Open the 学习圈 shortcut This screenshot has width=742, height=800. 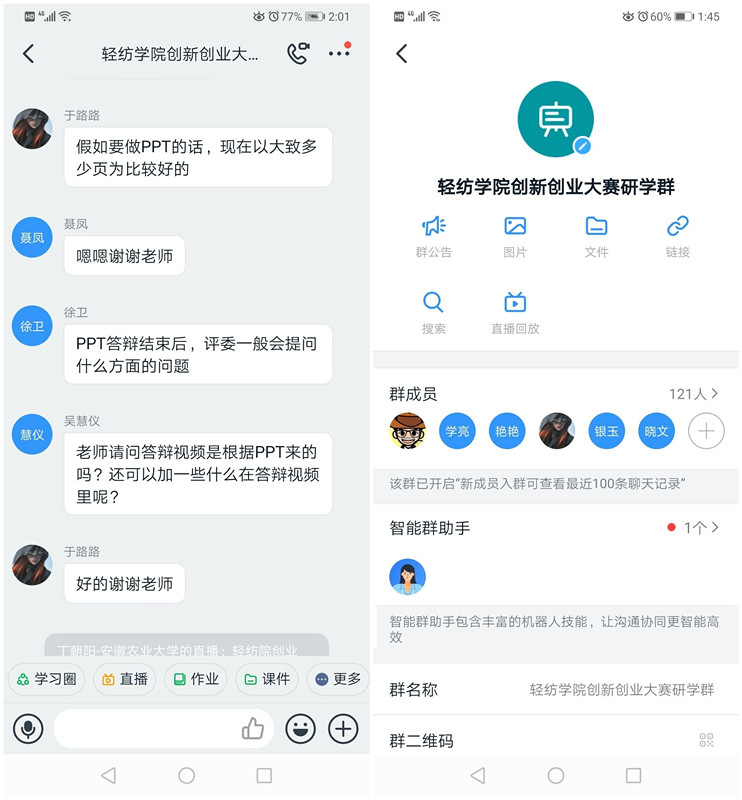tap(46, 679)
